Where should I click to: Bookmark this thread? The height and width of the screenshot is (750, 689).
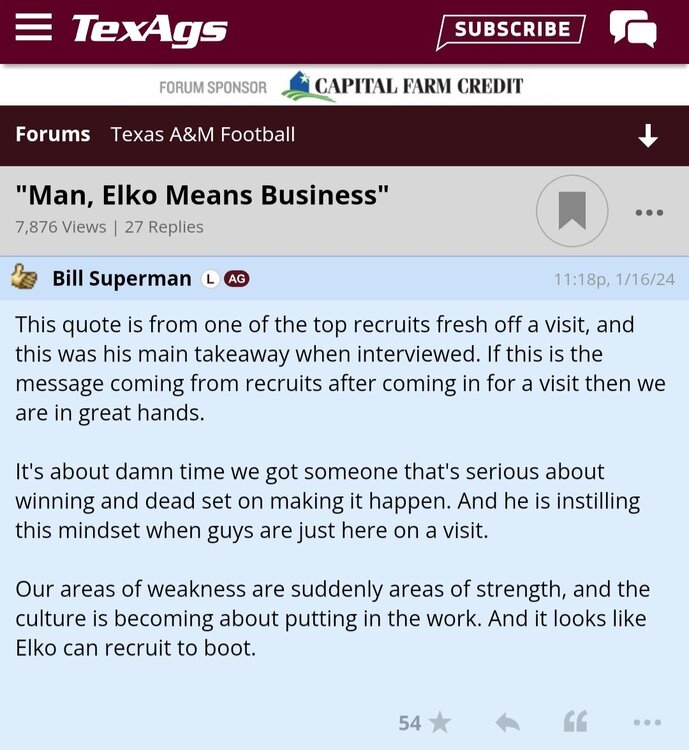572,211
